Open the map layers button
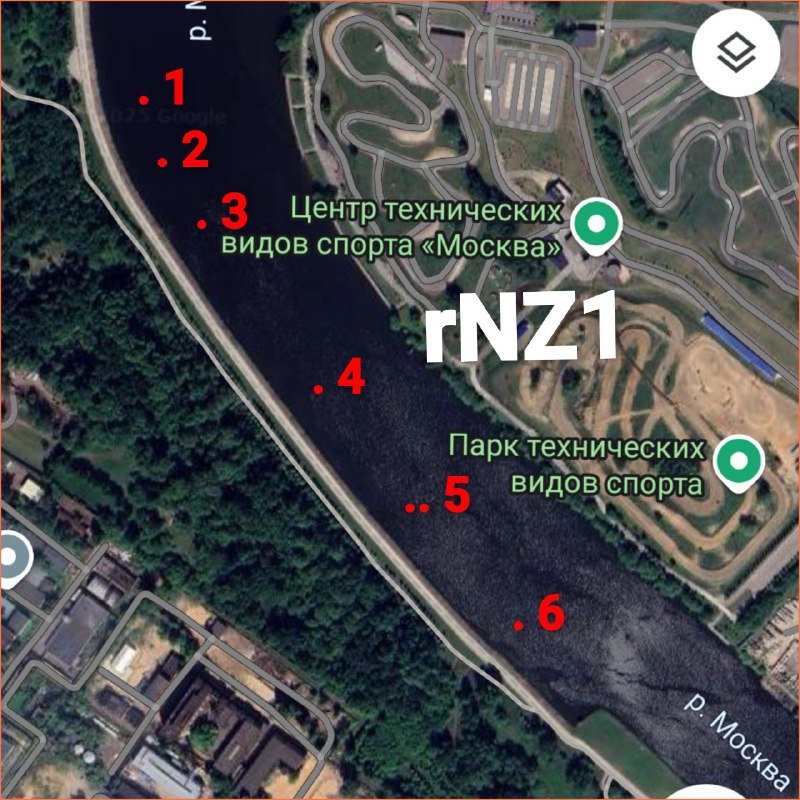The height and width of the screenshot is (800, 800). [740, 53]
